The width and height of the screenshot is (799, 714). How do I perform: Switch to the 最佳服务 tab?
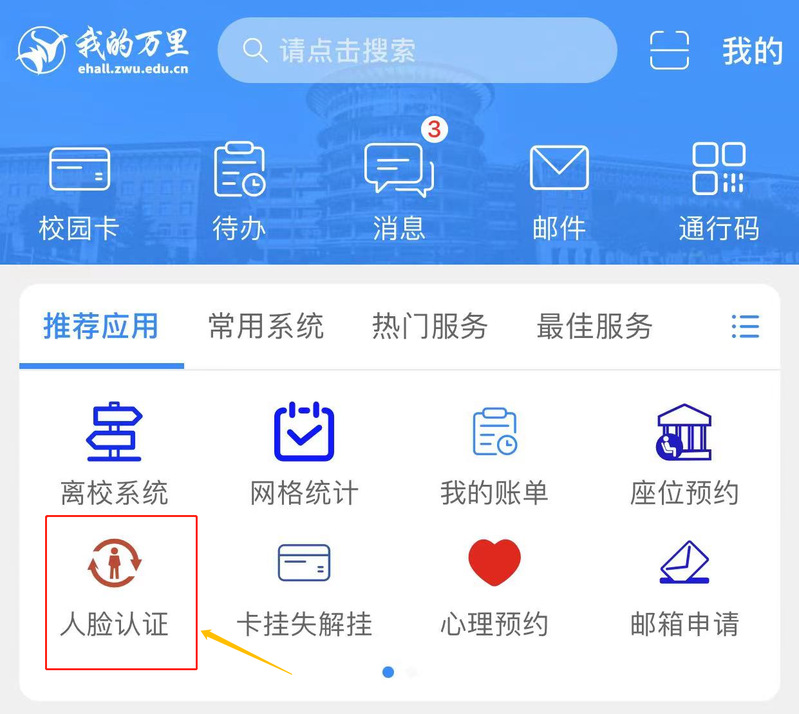[x=595, y=326]
